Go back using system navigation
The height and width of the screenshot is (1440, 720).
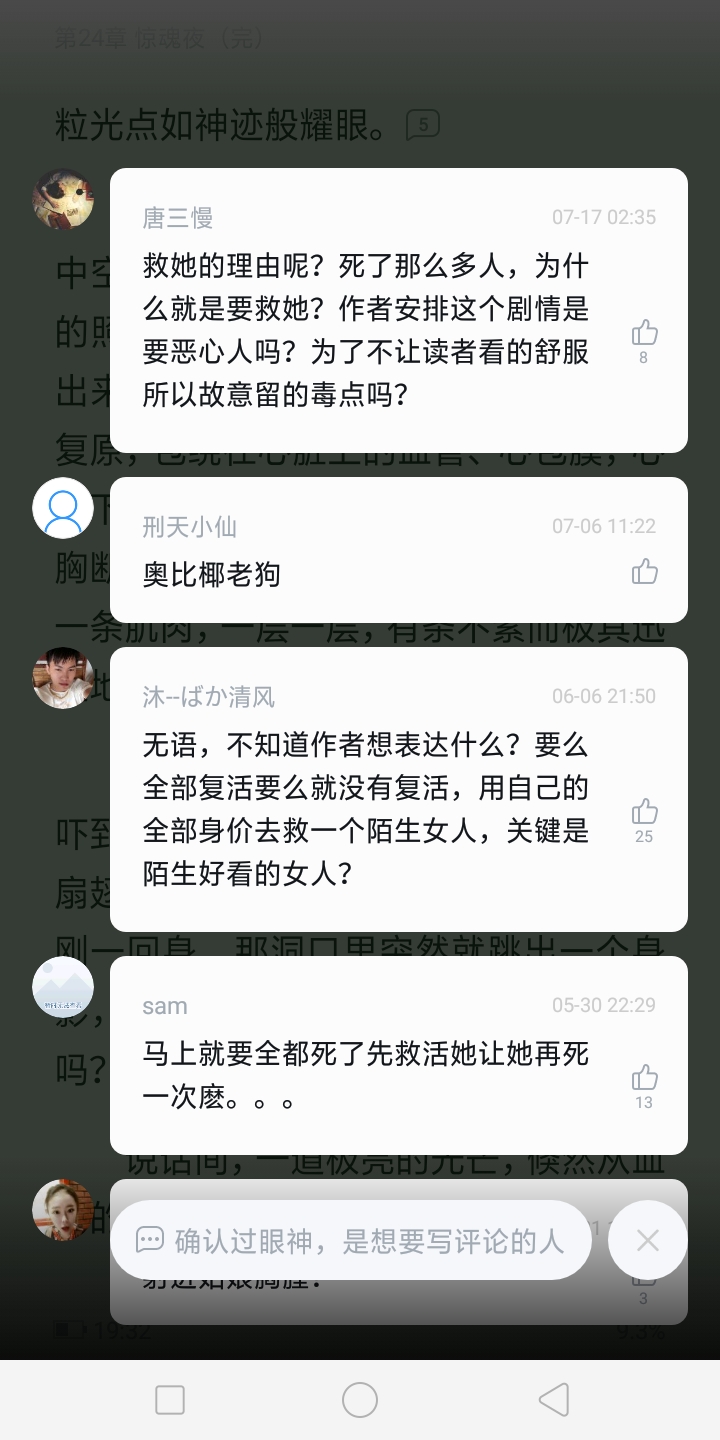[x=553, y=1400]
